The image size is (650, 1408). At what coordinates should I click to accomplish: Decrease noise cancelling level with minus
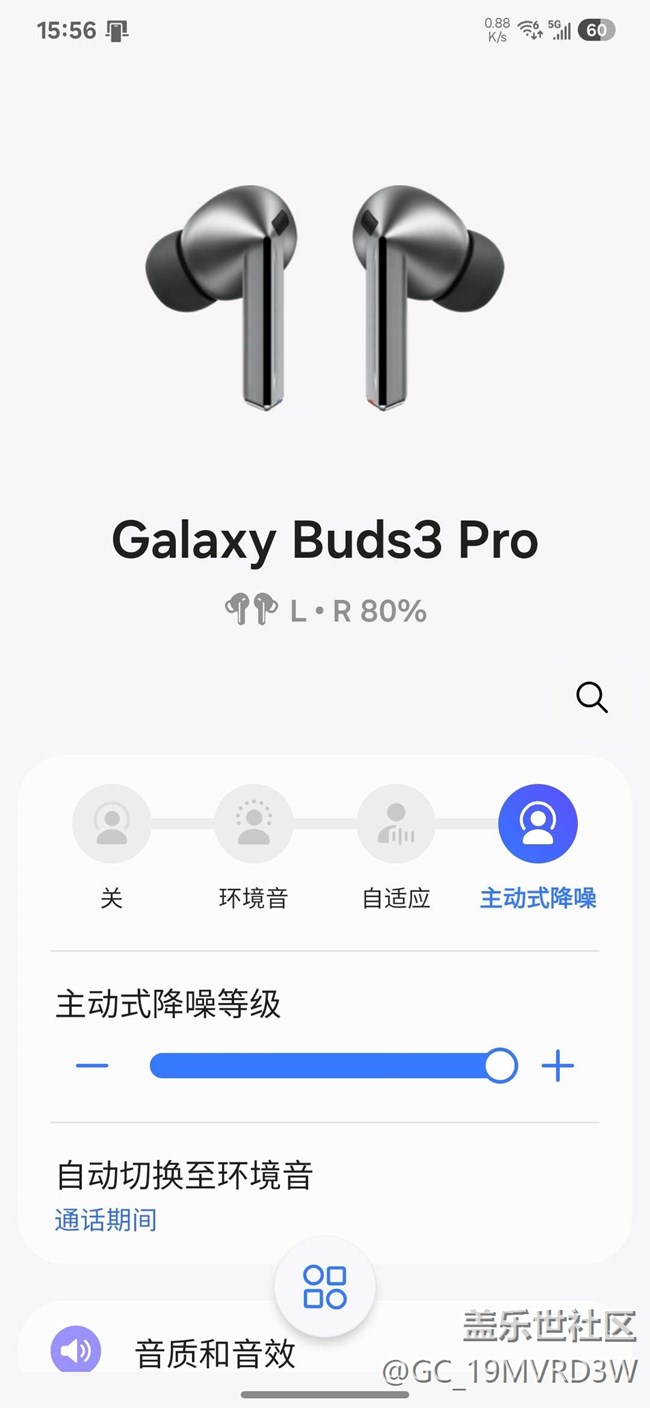click(x=92, y=1066)
